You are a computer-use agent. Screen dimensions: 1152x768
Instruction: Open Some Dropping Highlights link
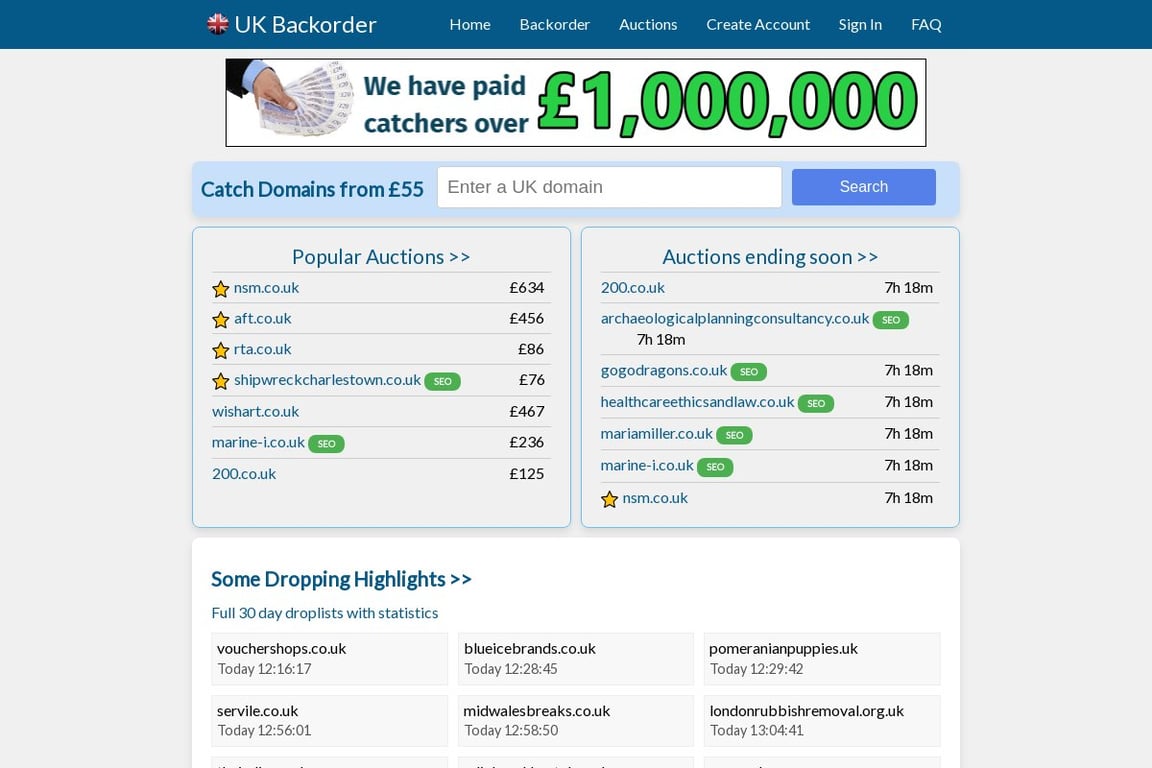pyautogui.click(x=341, y=579)
